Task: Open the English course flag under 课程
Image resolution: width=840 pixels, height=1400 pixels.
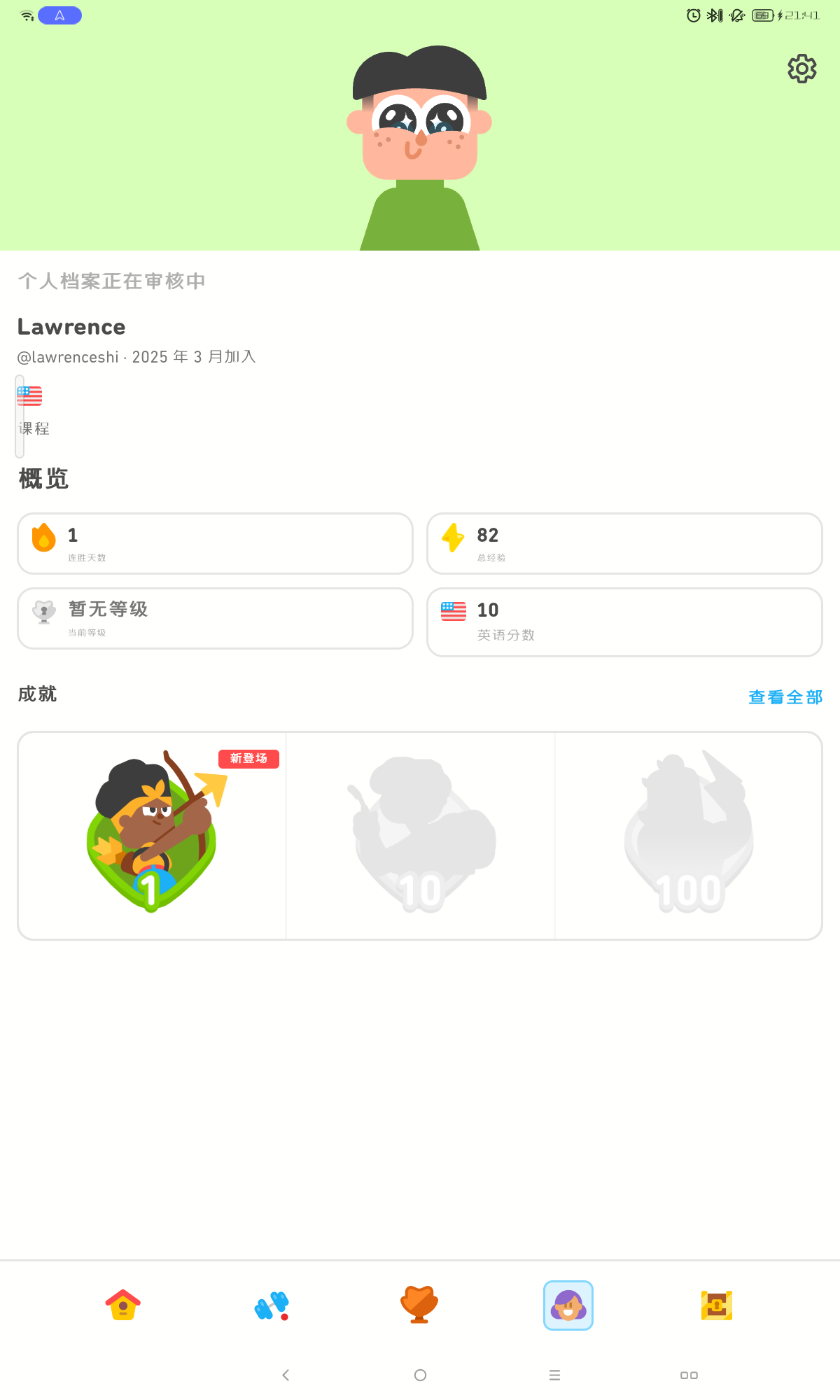Action: [29, 397]
